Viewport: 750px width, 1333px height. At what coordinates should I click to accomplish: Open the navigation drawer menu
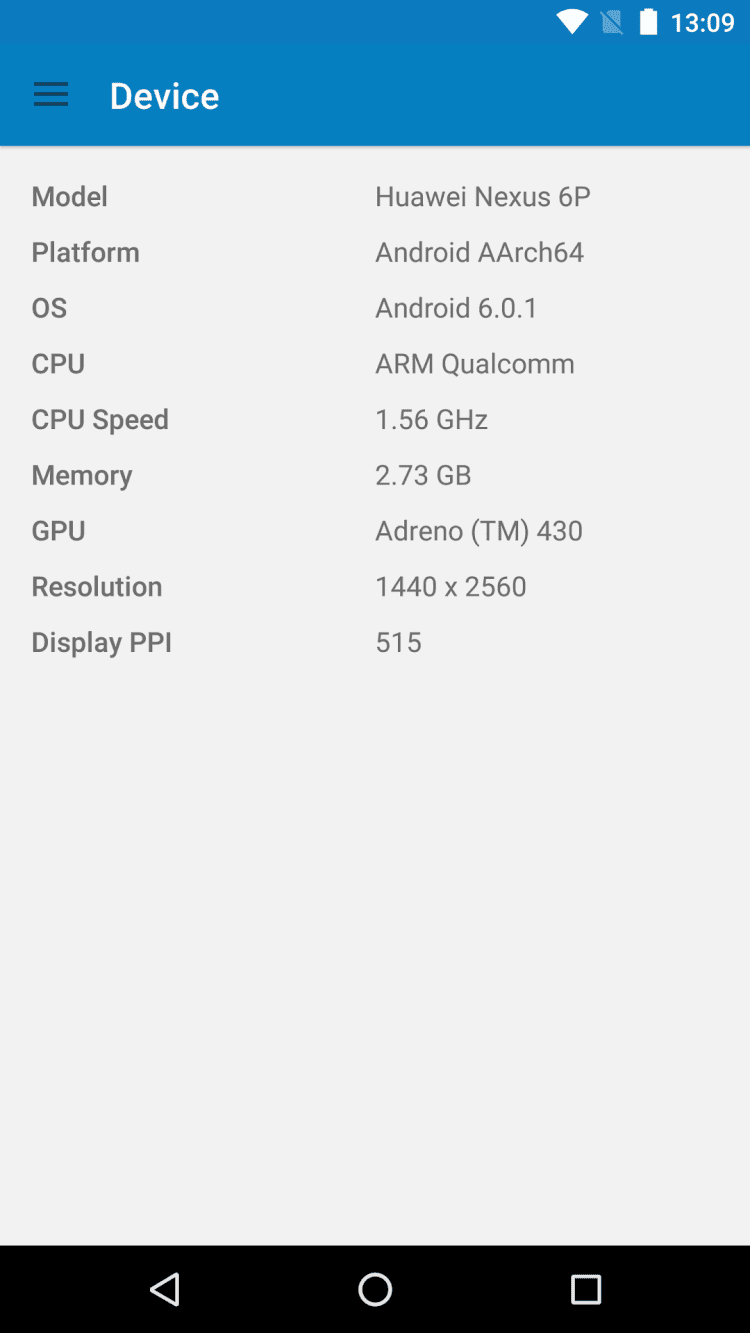[x=51, y=95]
